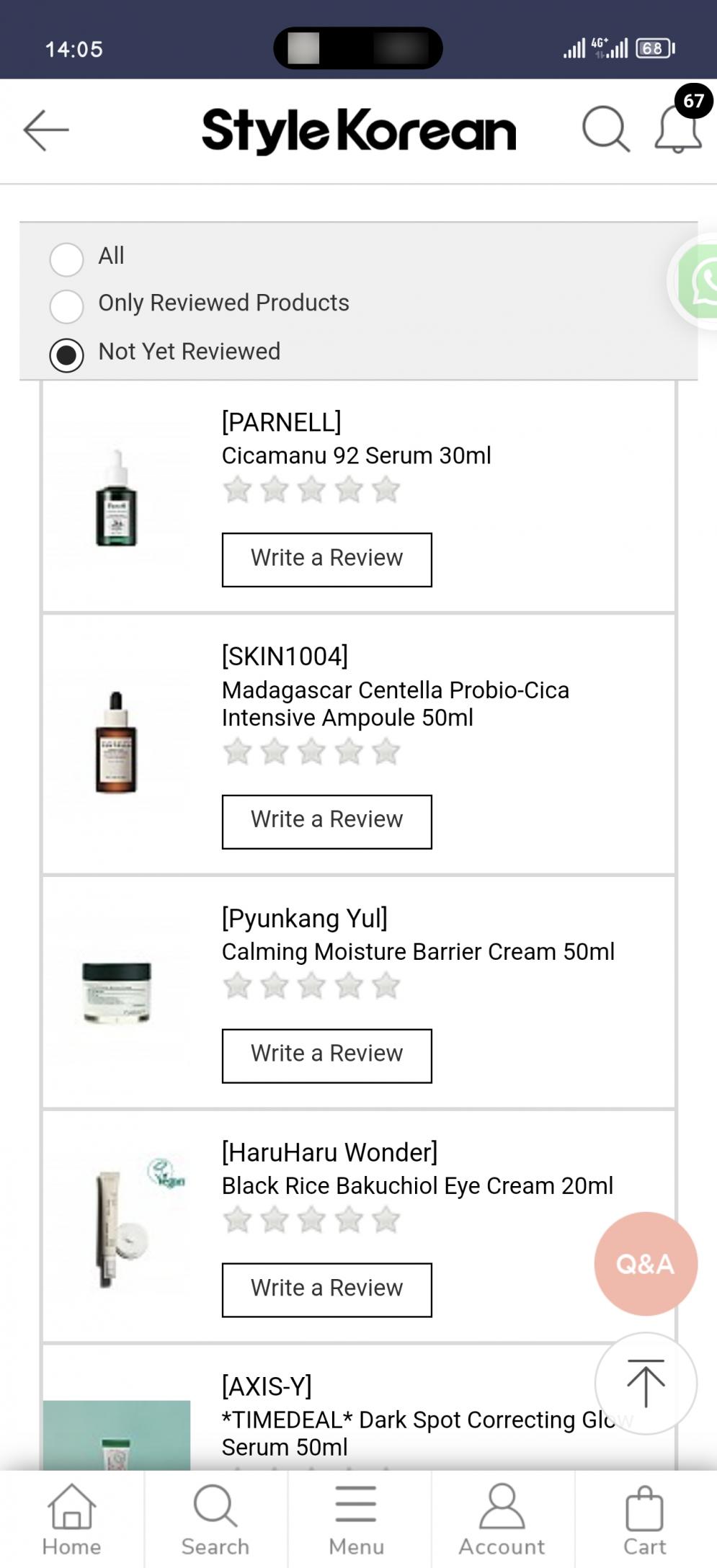Open the PARNELL serum product image

click(117, 497)
